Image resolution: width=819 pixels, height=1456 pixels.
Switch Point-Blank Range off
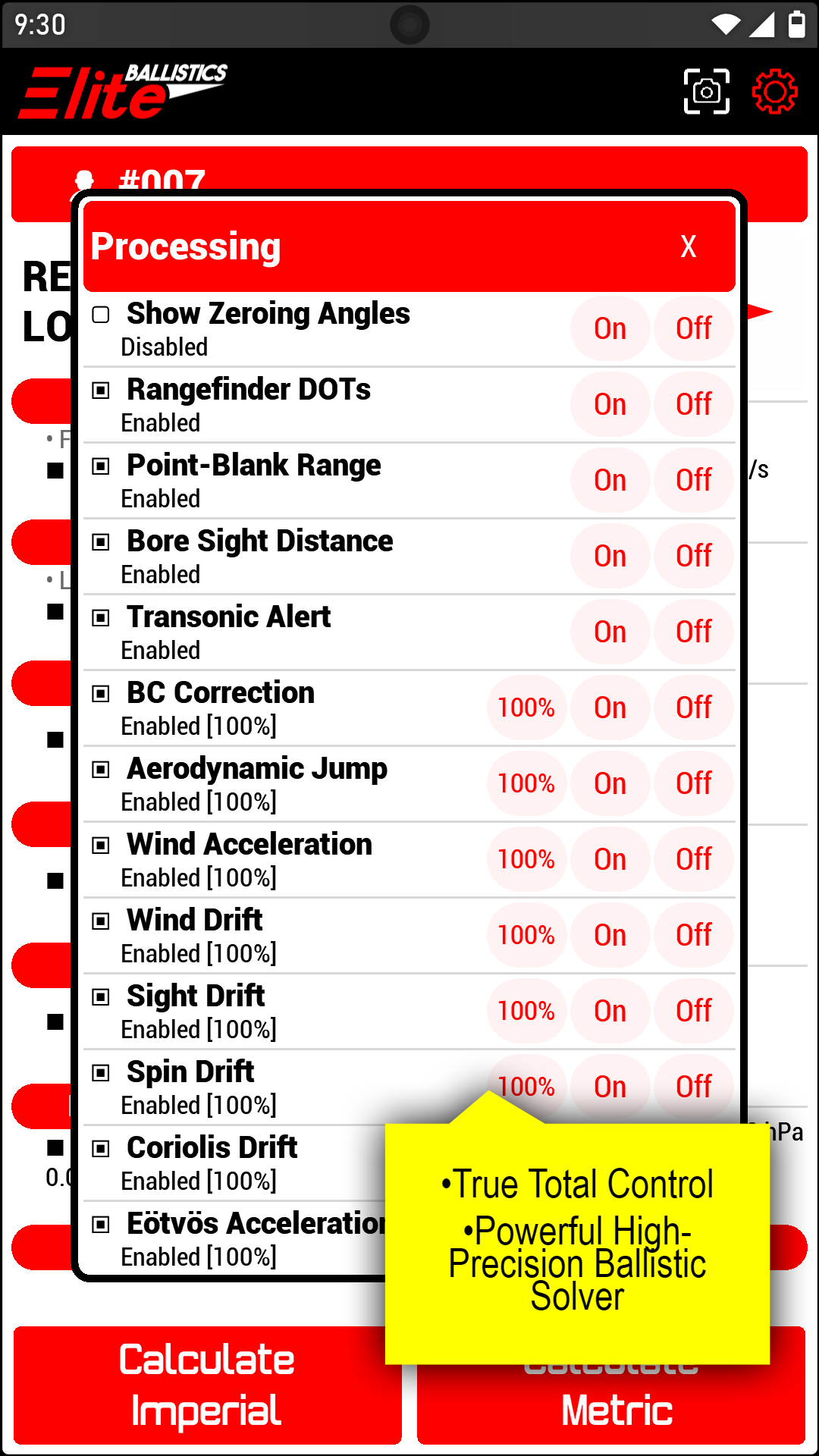point(693,480)
